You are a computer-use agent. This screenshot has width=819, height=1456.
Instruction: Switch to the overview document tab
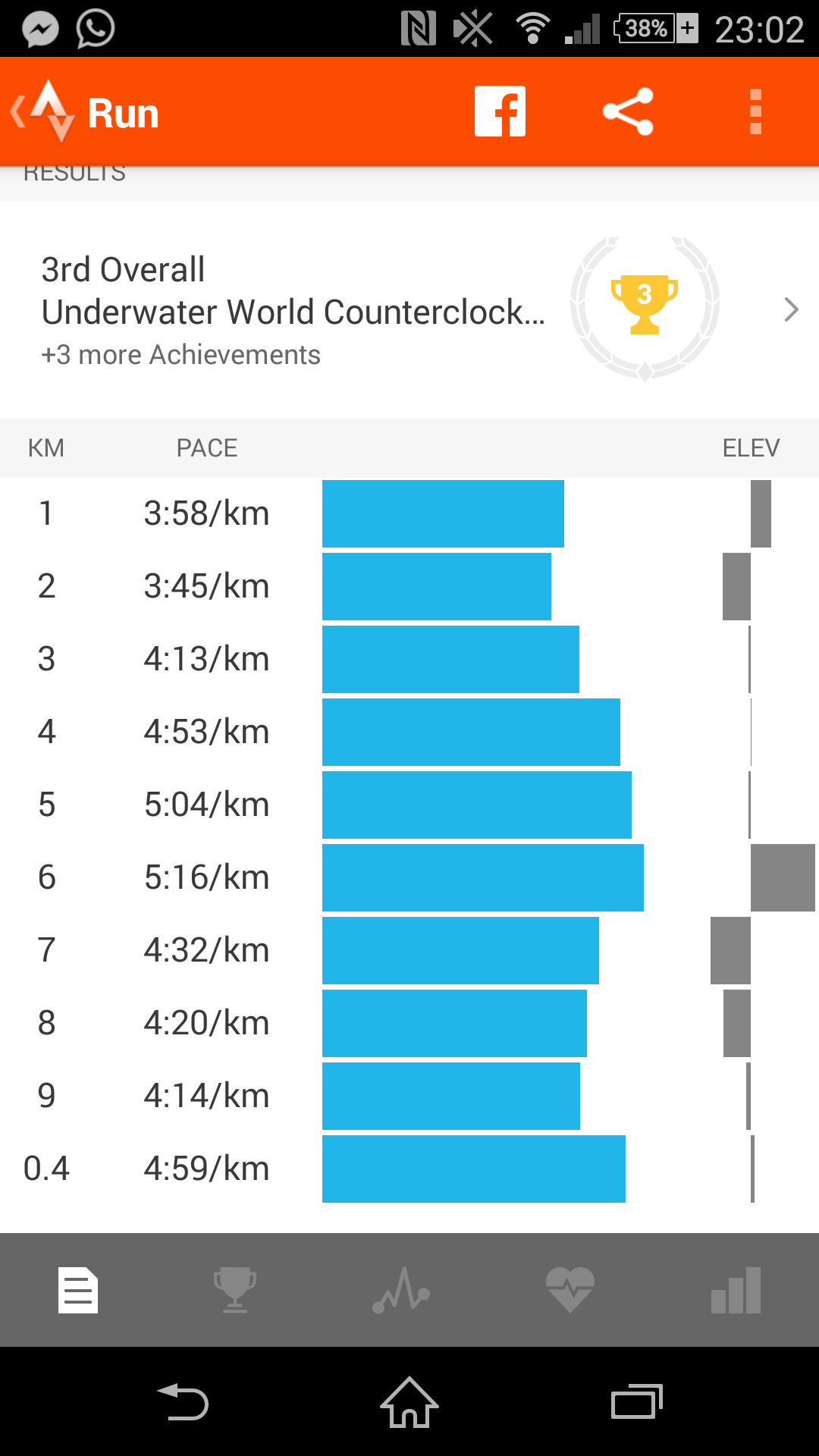click(x=78, y=1290)
